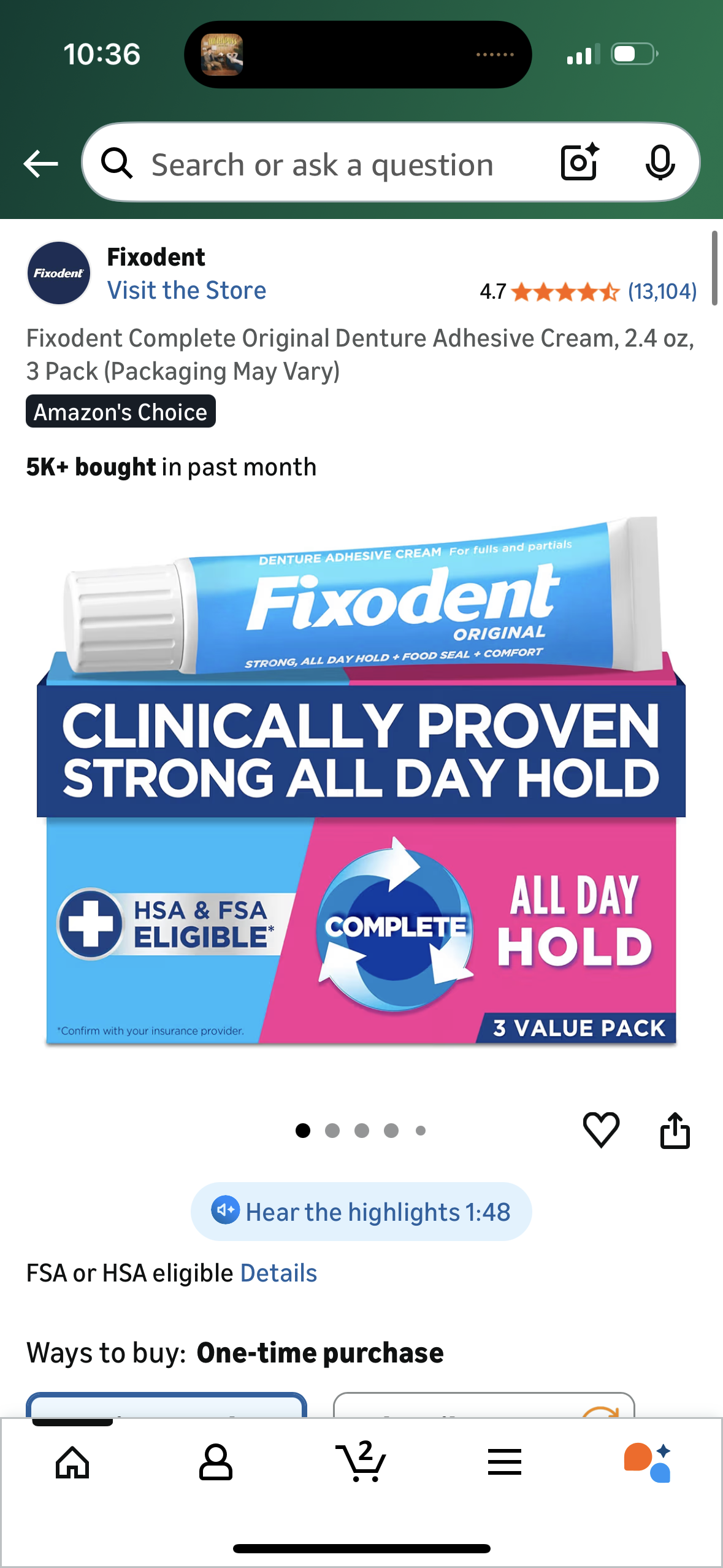Image resolution: width=723 pixels, height=1568 pixels.
Task: Share this product
Action: point(675,1129)
